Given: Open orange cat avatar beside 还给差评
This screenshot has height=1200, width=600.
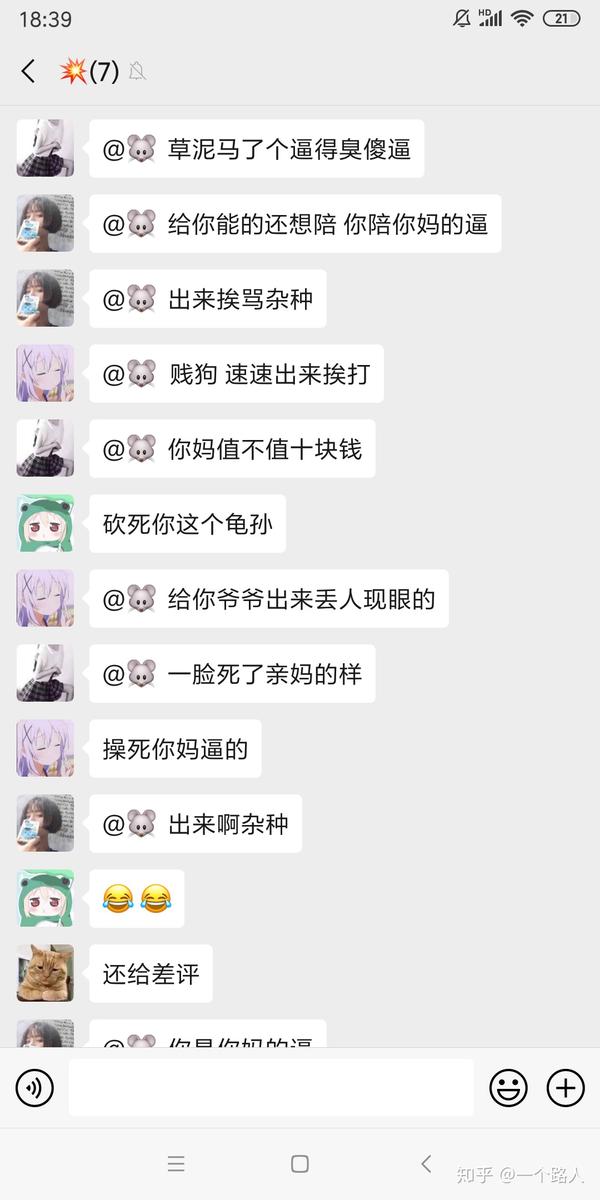Looking at the screenshot, I should point(45,973).
